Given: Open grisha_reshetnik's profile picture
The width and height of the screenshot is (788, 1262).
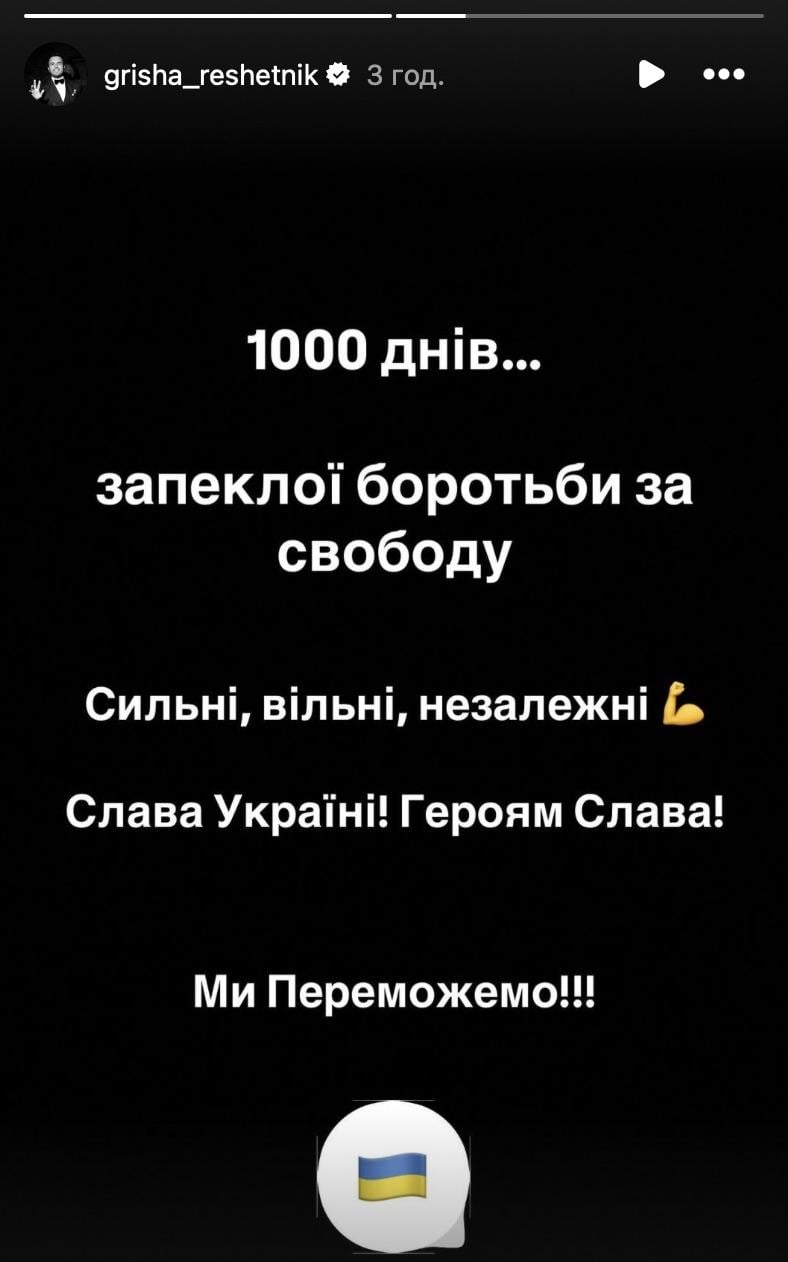Looking at the screenshot, I should [56, 75].
